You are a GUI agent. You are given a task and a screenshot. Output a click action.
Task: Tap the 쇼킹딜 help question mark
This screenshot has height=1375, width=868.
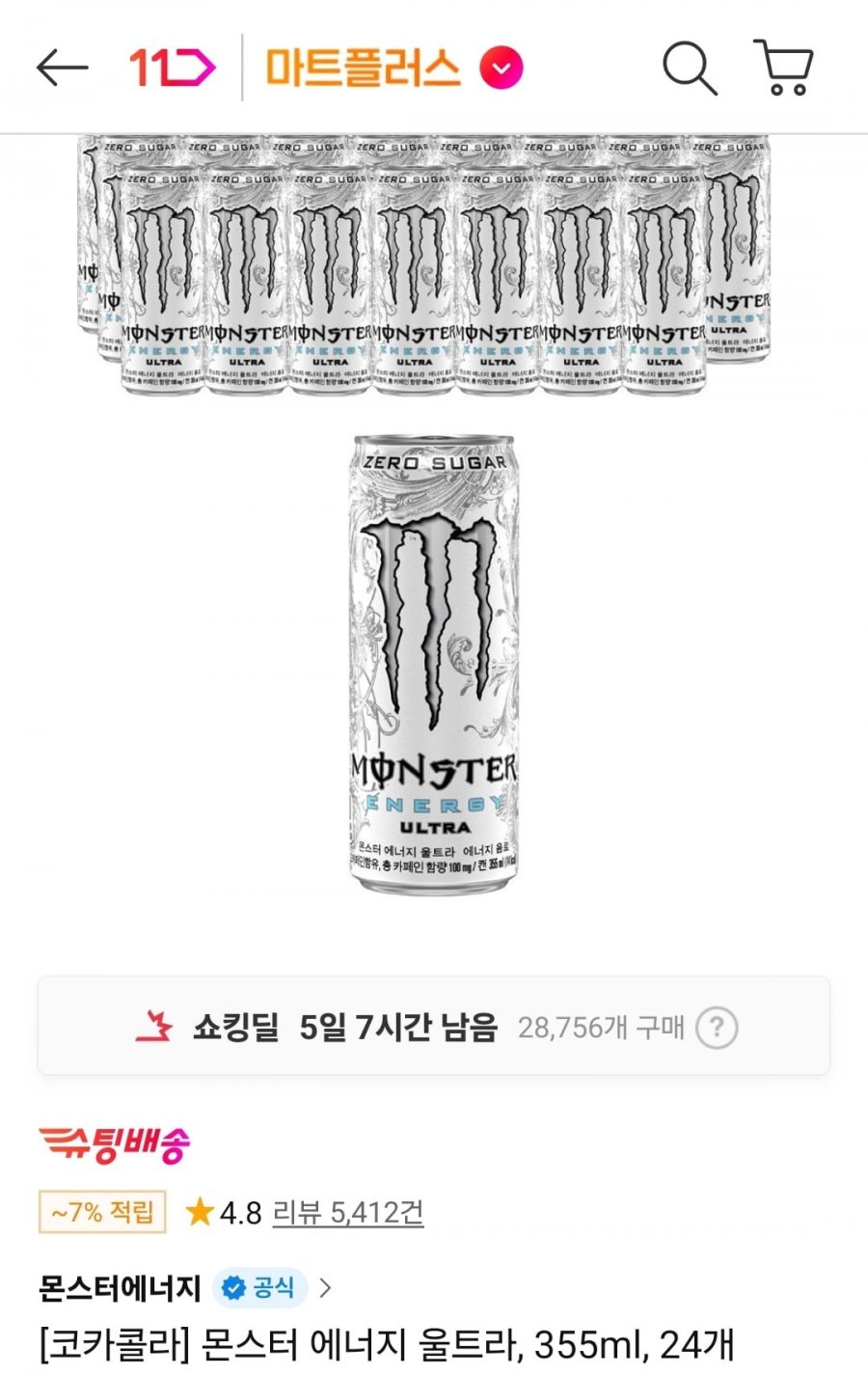[717, 1029]
